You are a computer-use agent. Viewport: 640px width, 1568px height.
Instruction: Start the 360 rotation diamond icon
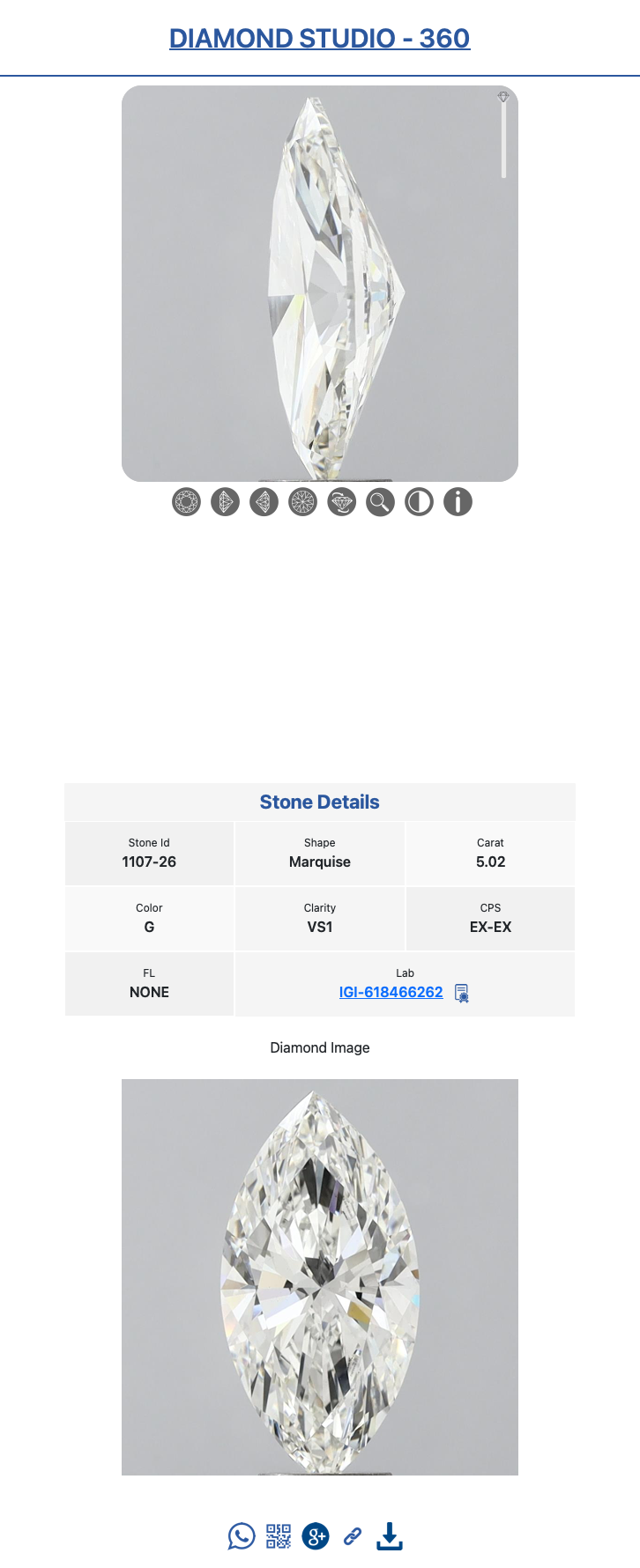click(341, 502)
